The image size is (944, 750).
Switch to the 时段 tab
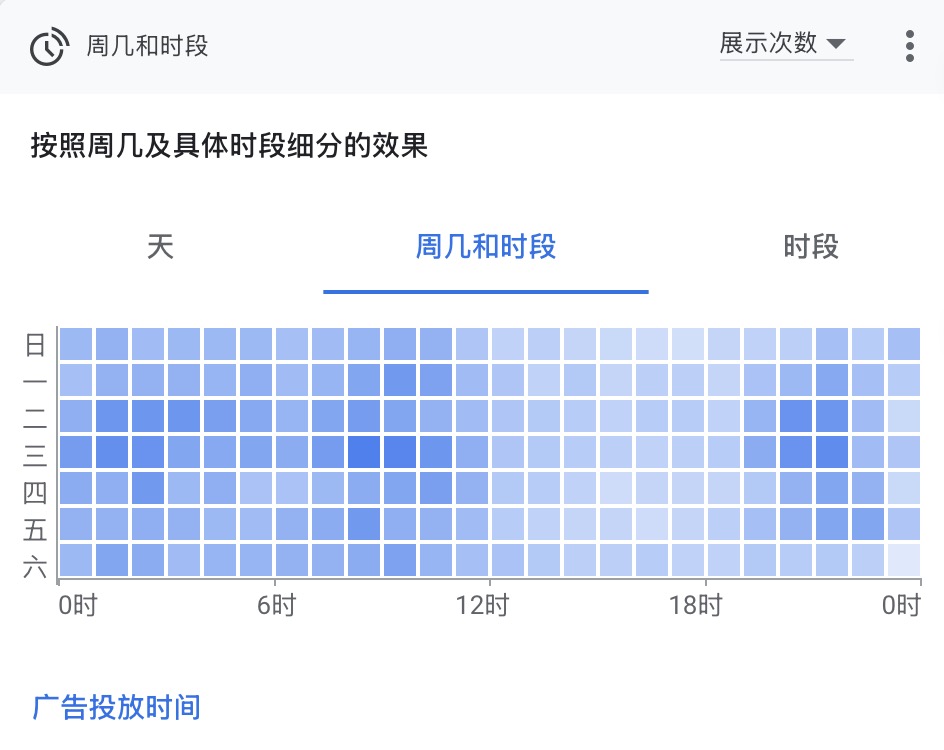[x=811, y=247]
